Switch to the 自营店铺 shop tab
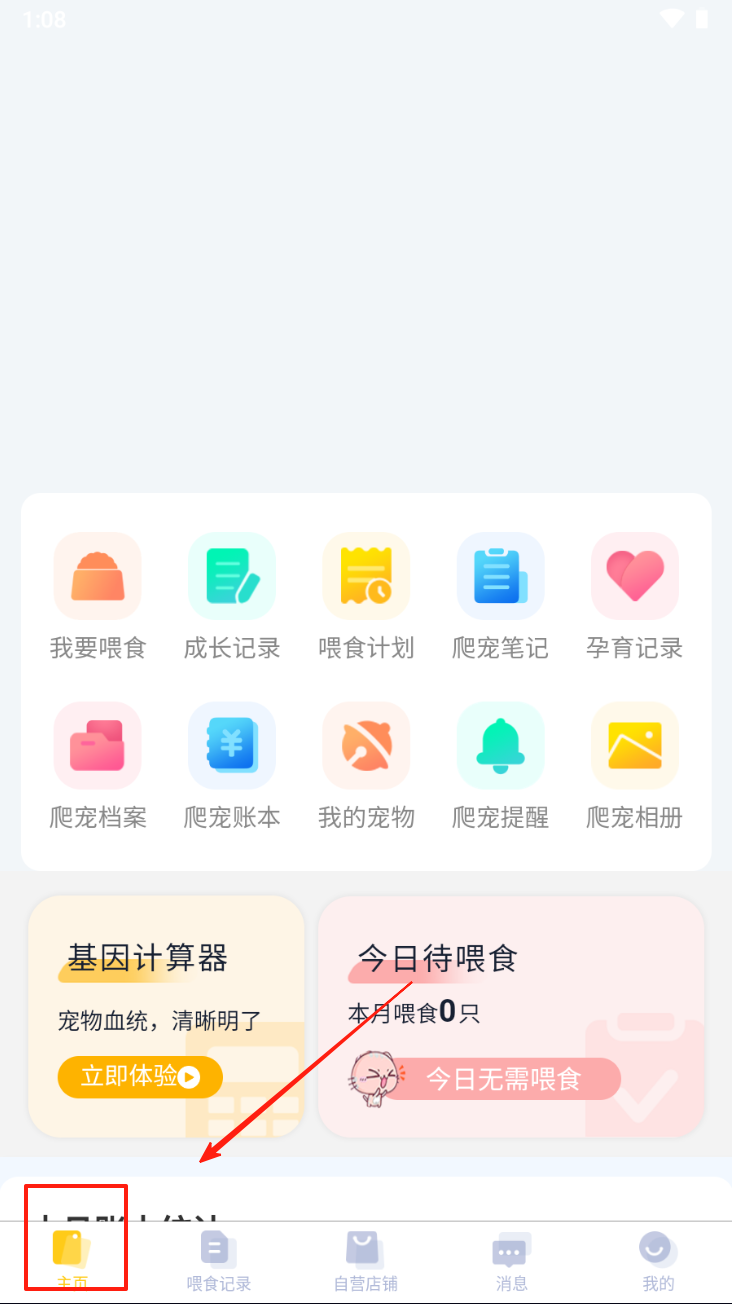The image size is (732, 1304). pyautogui.click(x=365, y=1258)
